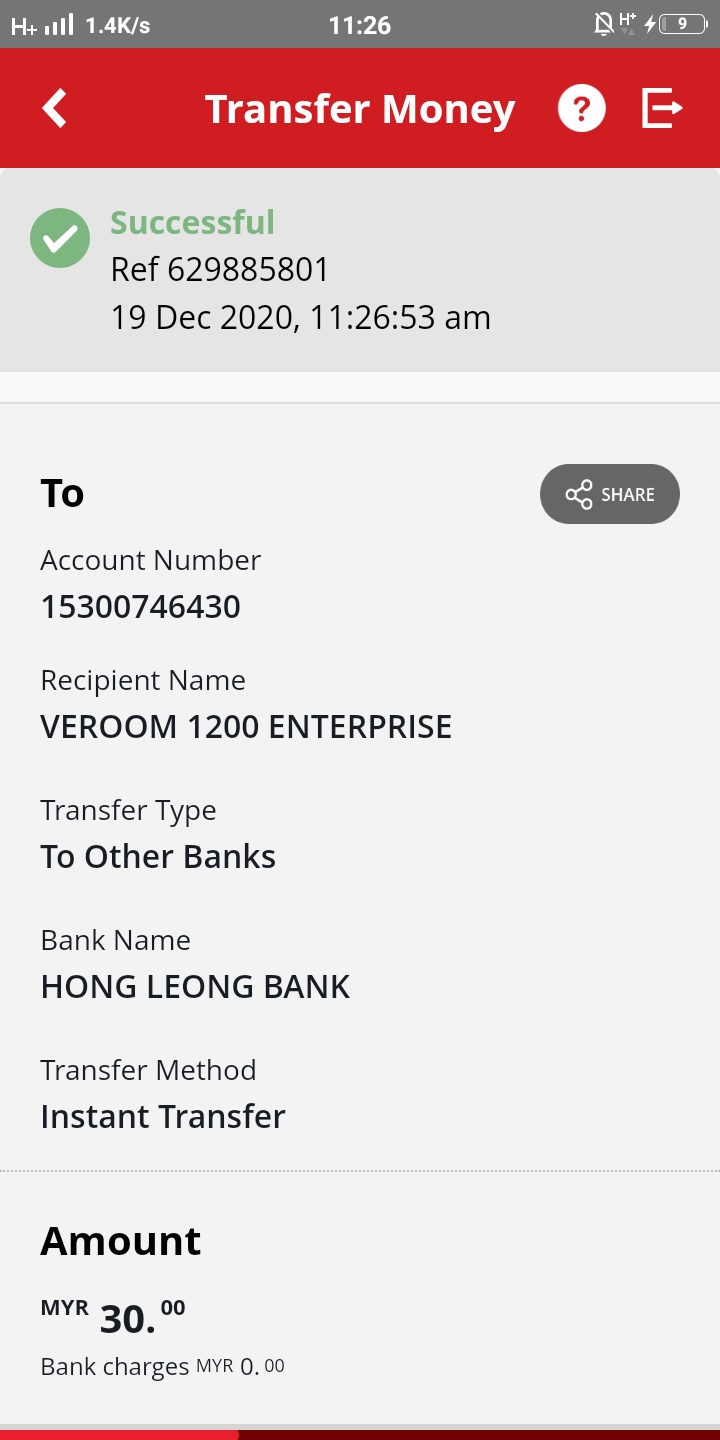Share the transfer receipt
Viewport: 720px width, 1440px height.
610,494
